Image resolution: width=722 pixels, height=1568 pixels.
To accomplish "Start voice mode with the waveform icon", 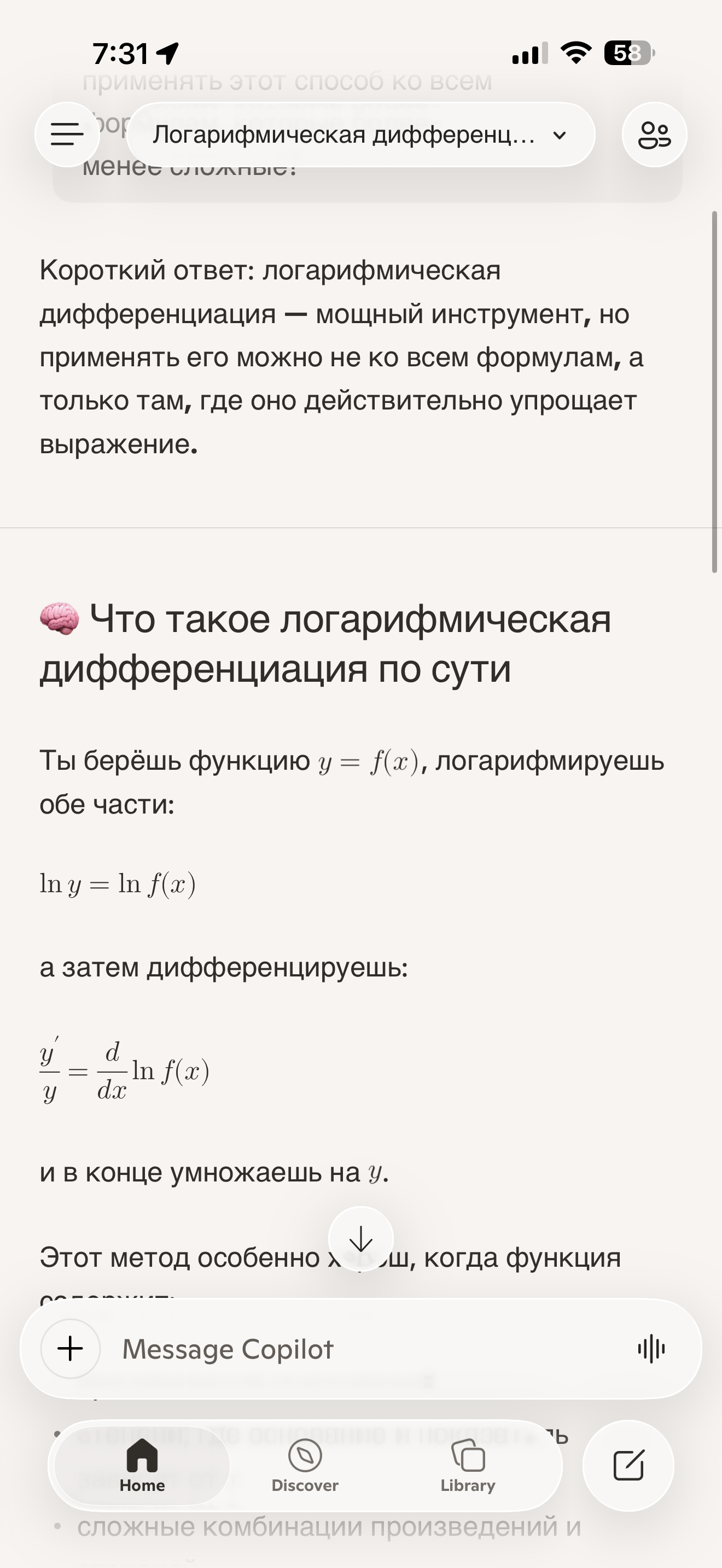I will pos(651,1349).
